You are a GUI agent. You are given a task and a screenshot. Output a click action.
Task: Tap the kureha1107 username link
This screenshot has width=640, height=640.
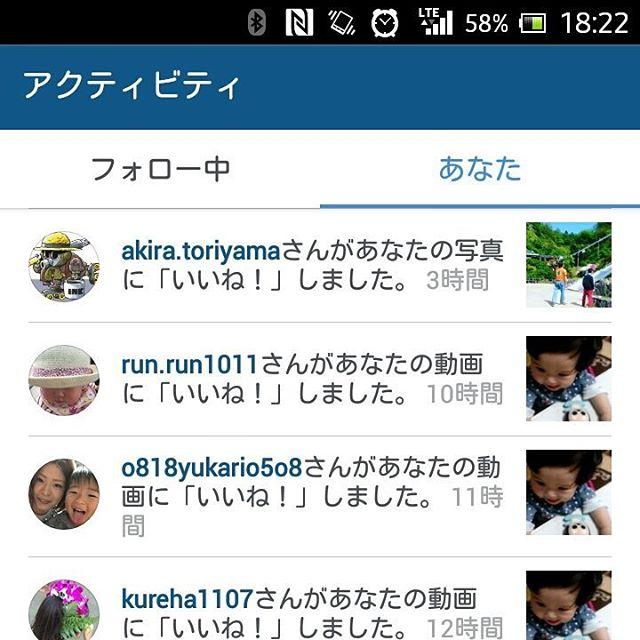tap(187, 599)
